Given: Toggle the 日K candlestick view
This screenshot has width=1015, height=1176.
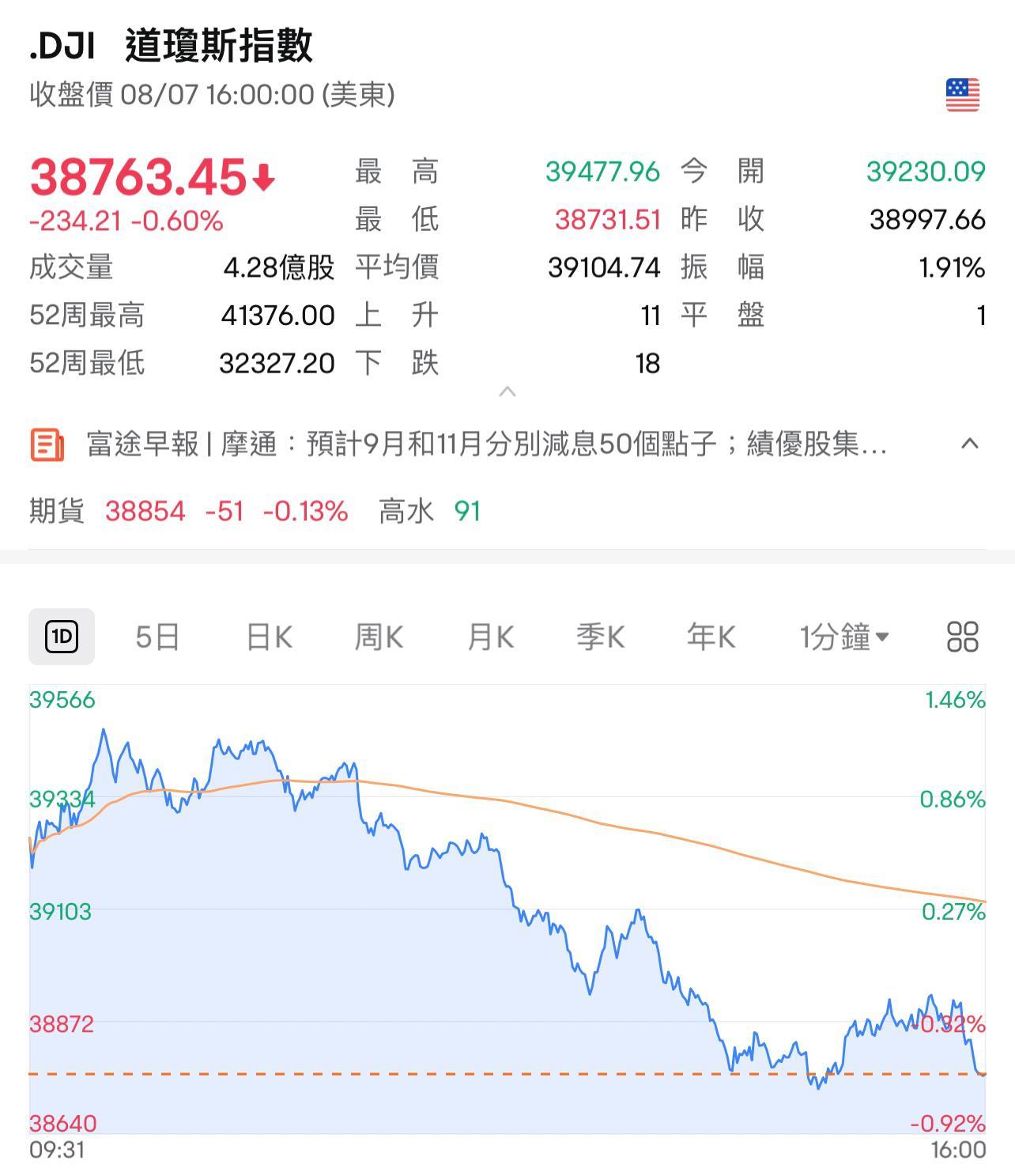Looking at the screenshot, I should (x=269, y=637).
